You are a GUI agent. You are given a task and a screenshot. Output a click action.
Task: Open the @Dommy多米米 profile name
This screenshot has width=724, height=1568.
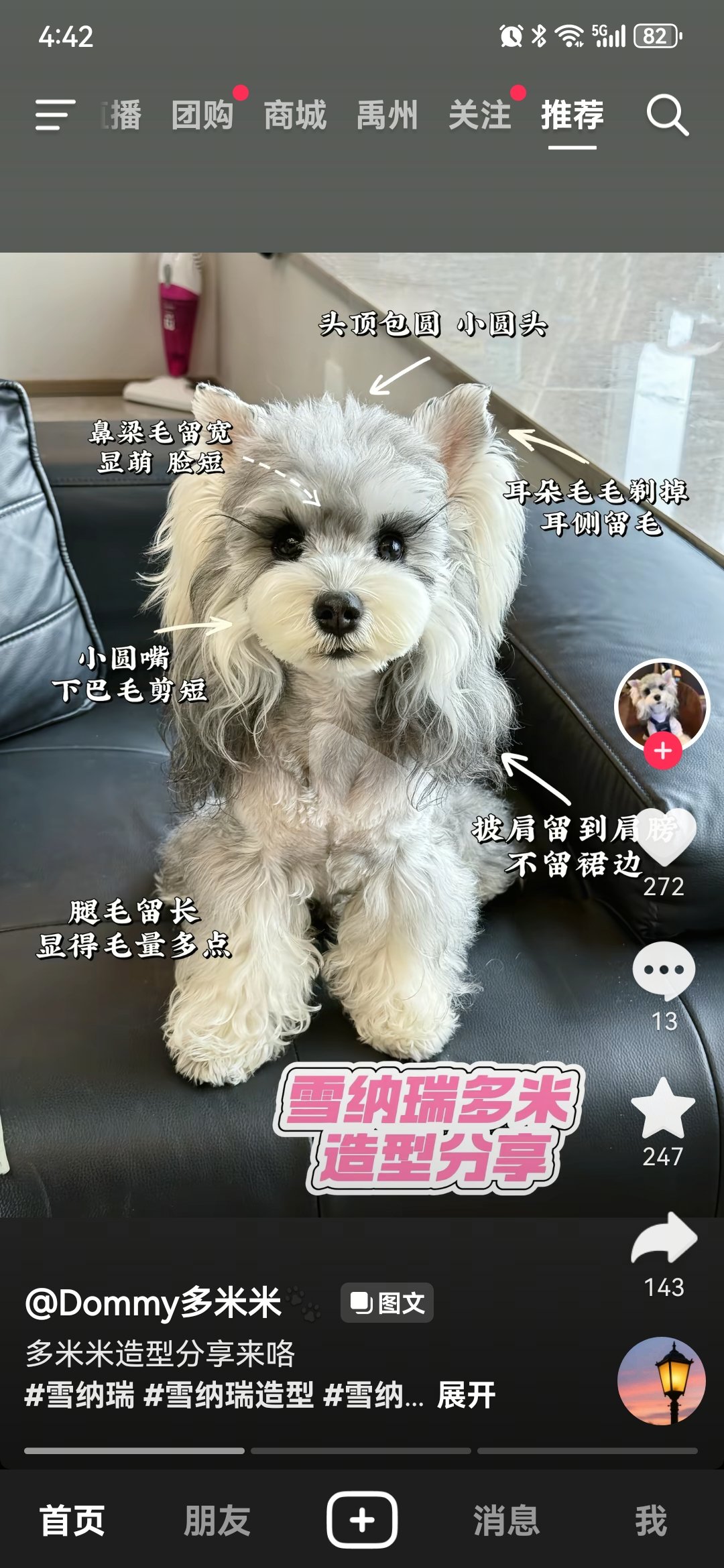[153, 1303]
